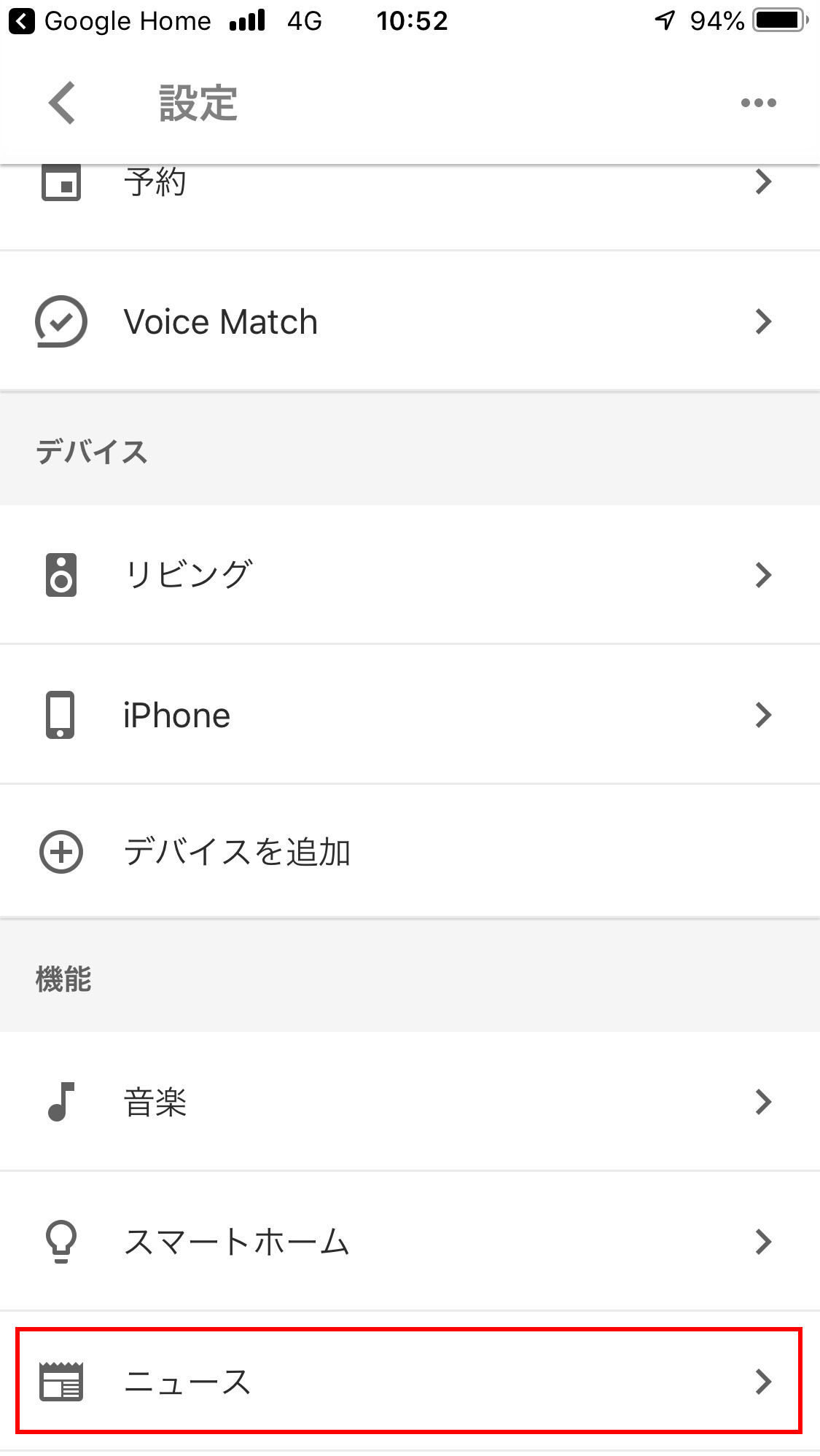The height and width of the screenshot is (1456, 820).
Task: Tap the highlighted ニュース row
Action: click(x=410, y=1383)
